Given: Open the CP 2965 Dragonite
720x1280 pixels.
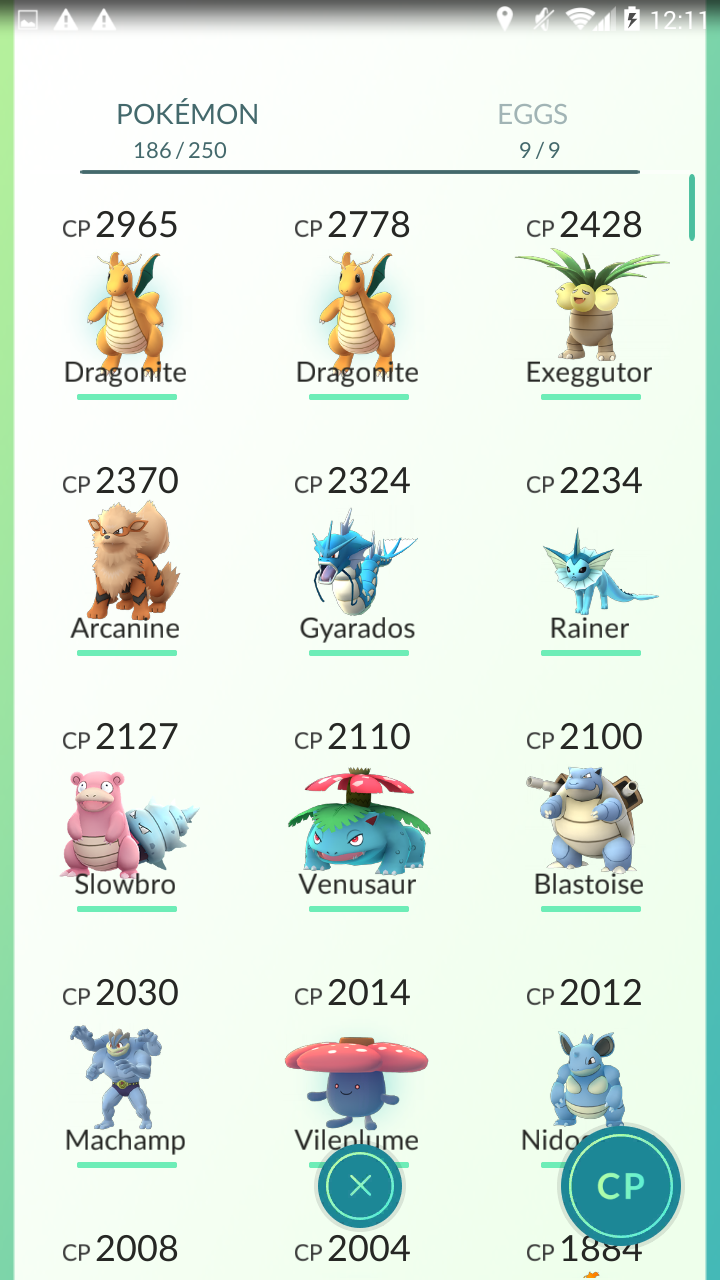Looking at the screenshot, I should pyautogui.click(x=125, y=306).
